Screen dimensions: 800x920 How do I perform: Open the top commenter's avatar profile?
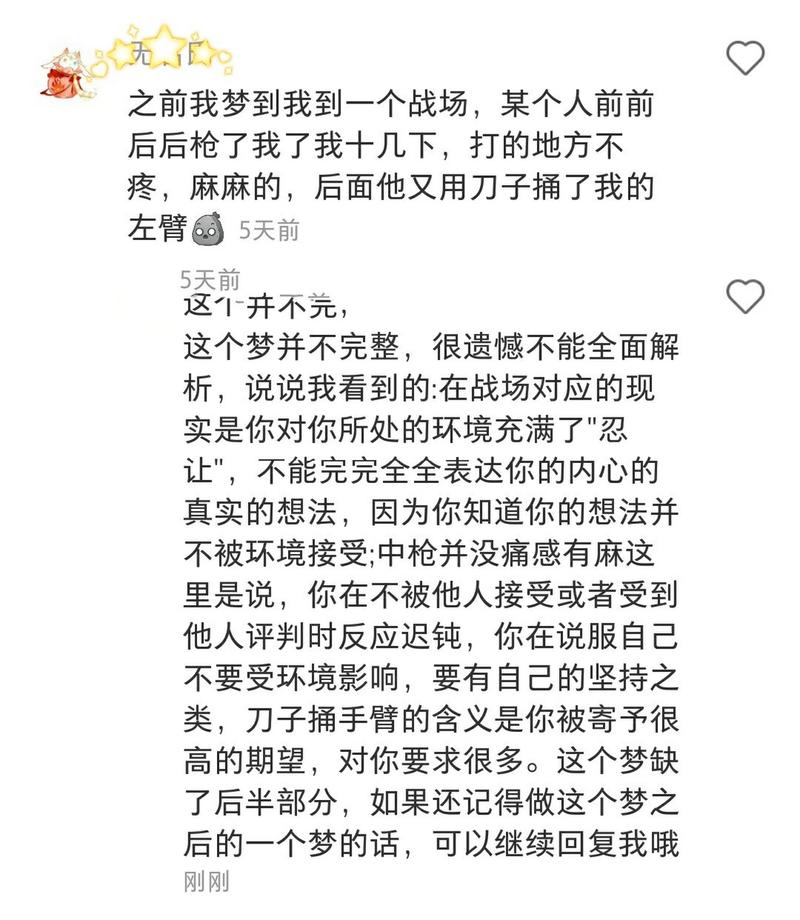coord(64,70)
